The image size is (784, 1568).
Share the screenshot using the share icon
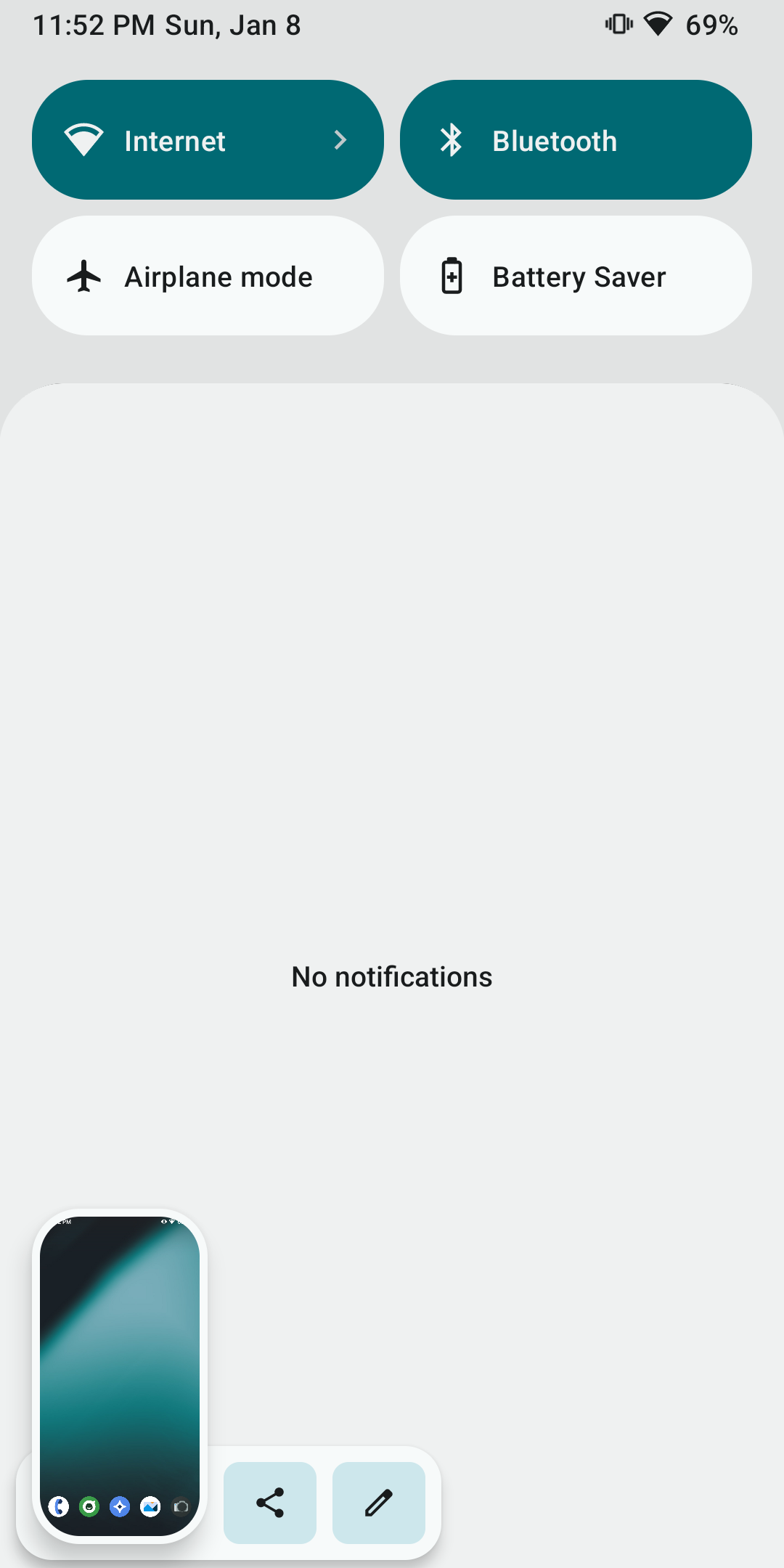pyautogui.click(x=269, y=1503)
